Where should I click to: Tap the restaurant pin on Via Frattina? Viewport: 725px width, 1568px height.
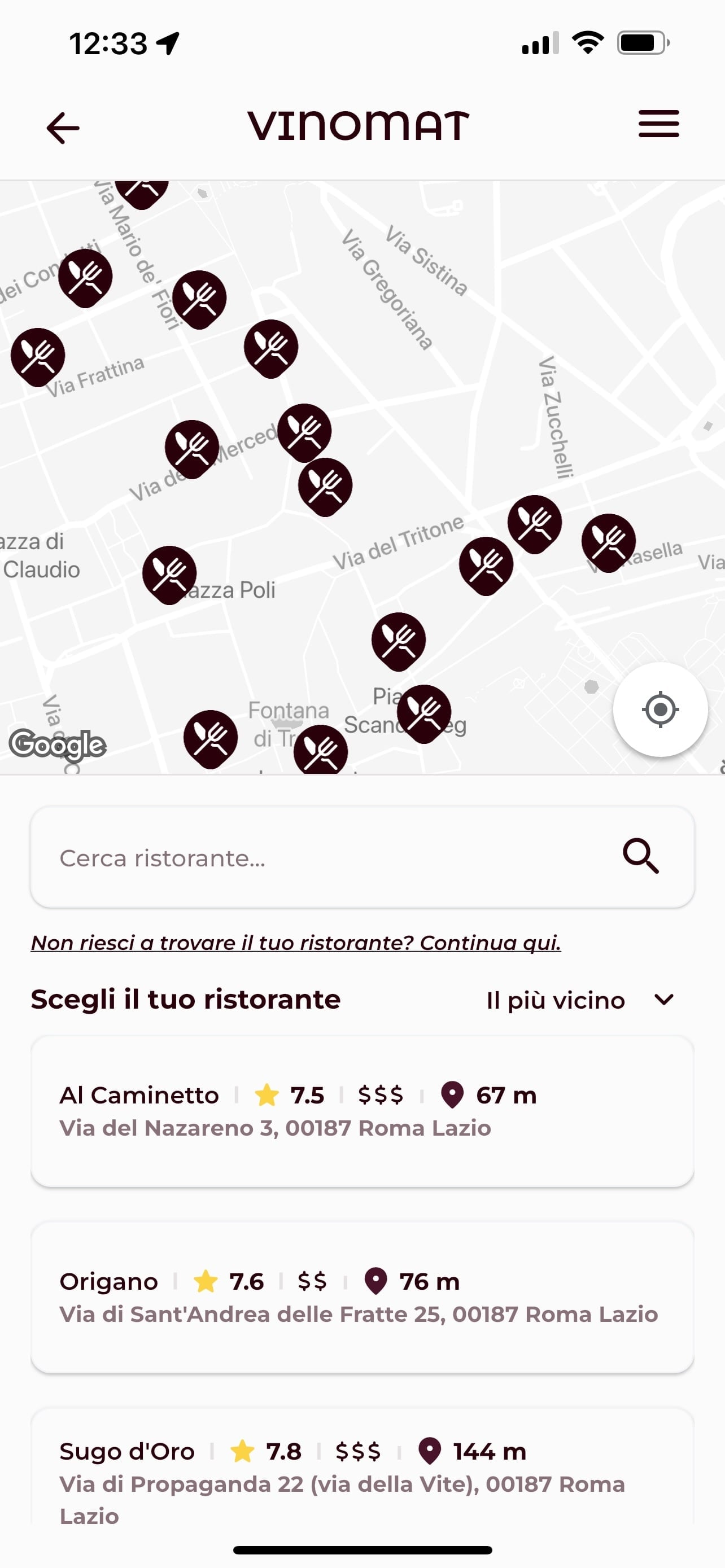[x=38, y=356]
